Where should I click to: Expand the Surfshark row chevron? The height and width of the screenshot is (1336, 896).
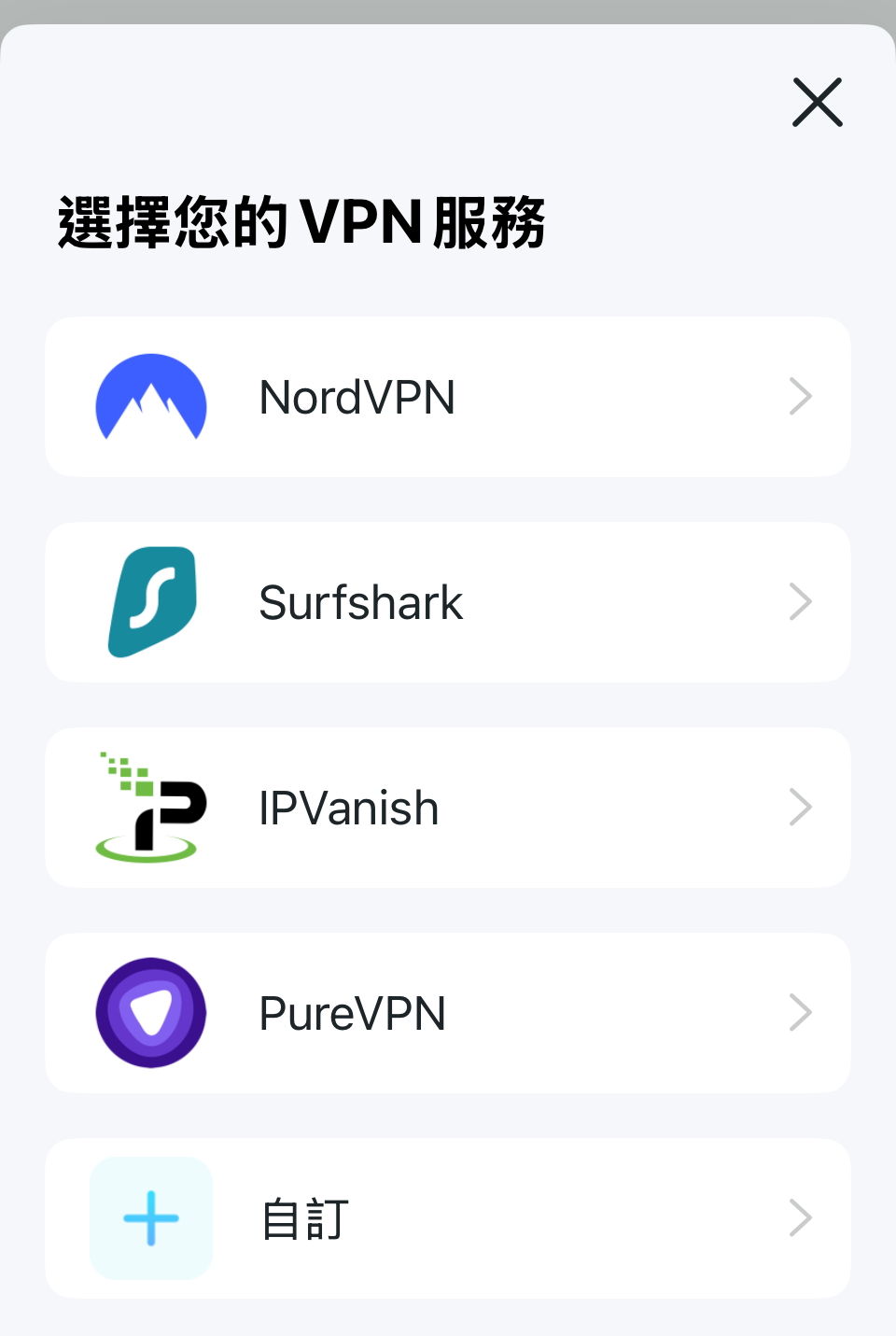[x=801, y=602]
